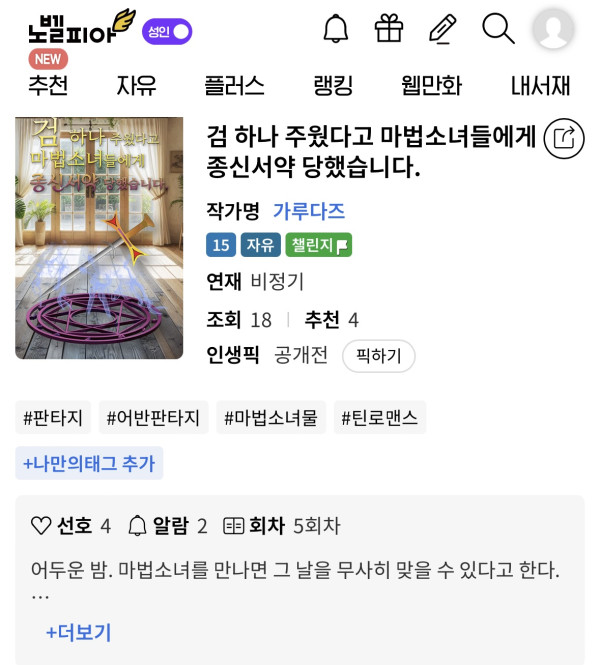Tap the 픽하기 button
The image size is (600, 665).
tap(378, 355)
